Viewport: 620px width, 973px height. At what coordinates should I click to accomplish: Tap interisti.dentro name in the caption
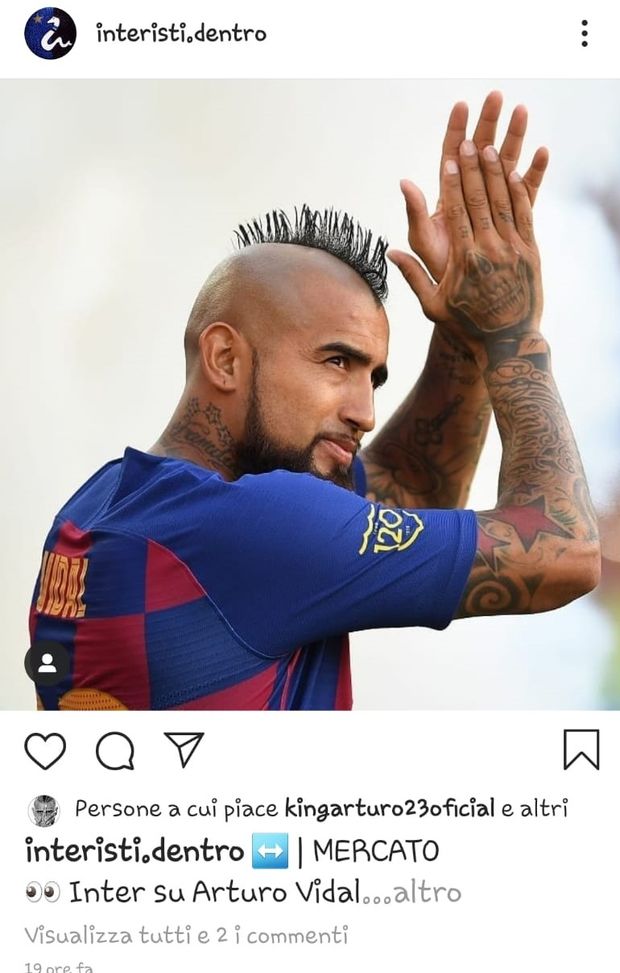click(134, 851)
